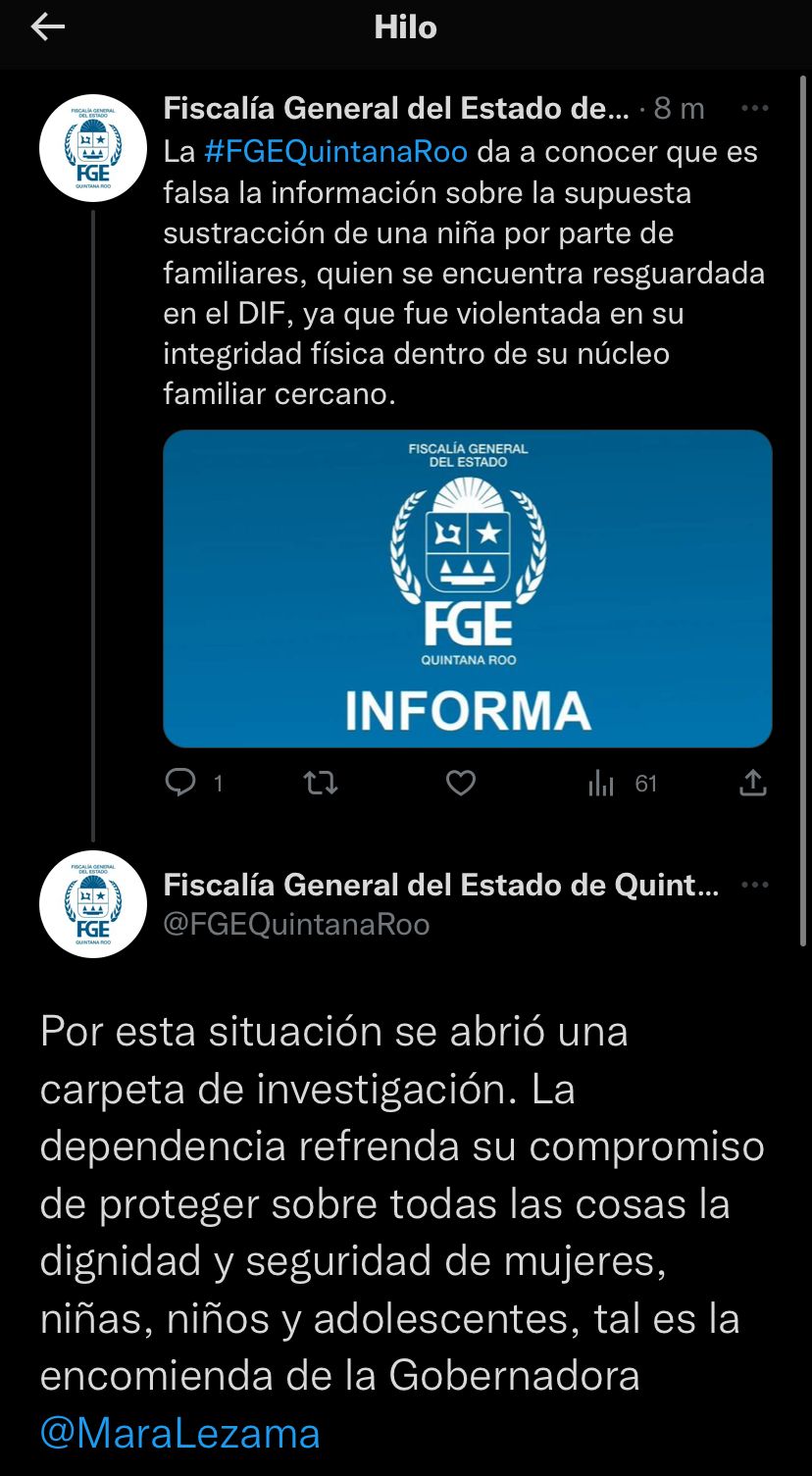Open the profile photo on the first tweet
This screenshot has width=812, height=1476.
click(93, 148)
